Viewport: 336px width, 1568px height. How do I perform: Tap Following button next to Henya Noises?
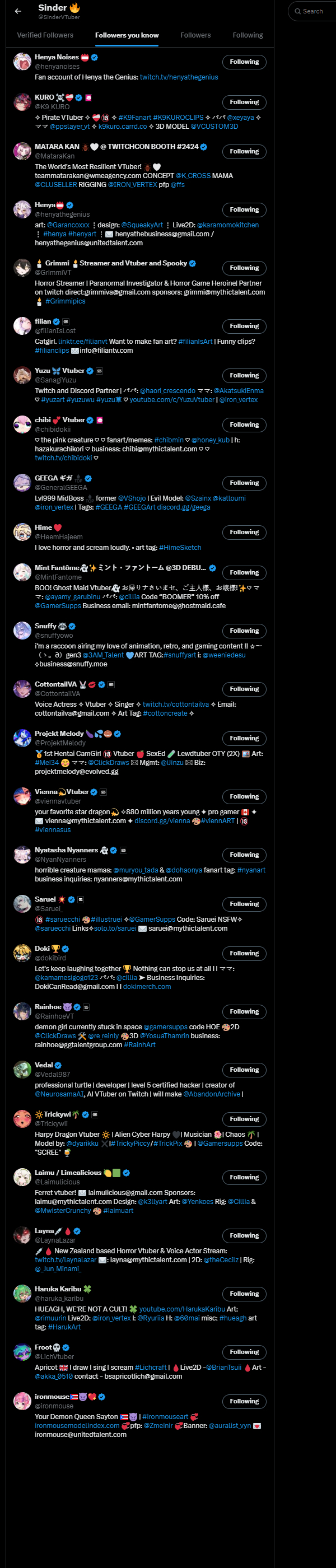(x=244, y=62)
